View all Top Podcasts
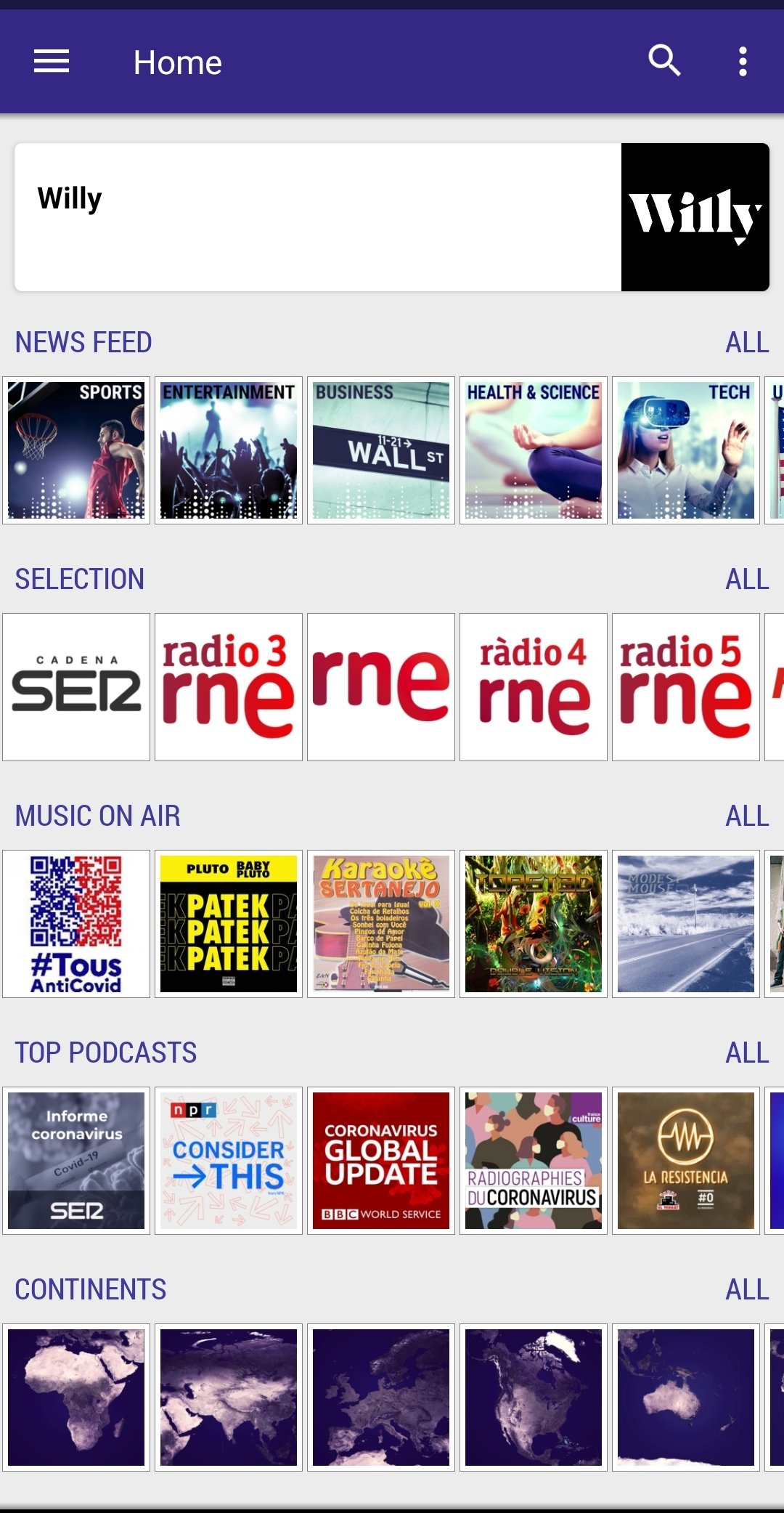 (747, 1052)
